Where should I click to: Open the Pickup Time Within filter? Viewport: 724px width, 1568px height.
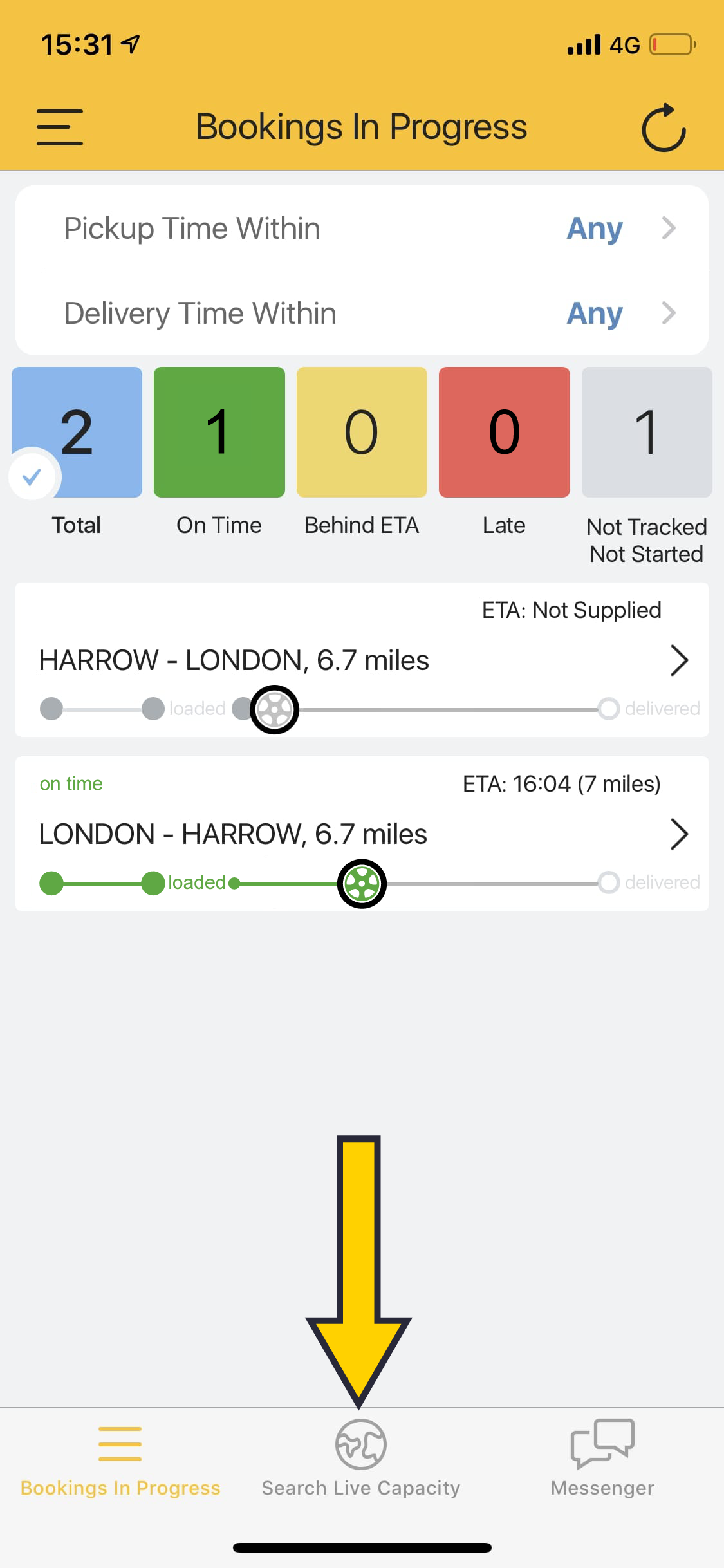tap(362, 229)
